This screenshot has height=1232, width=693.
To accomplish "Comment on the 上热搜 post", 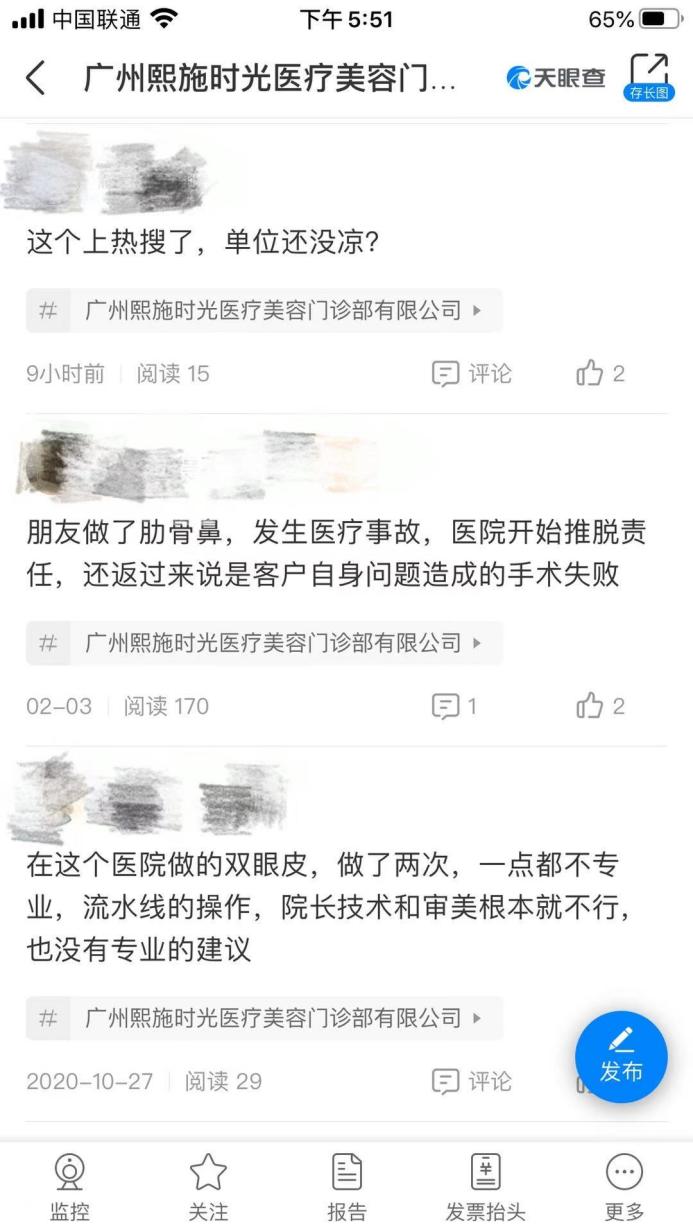I will click(472, 374).
